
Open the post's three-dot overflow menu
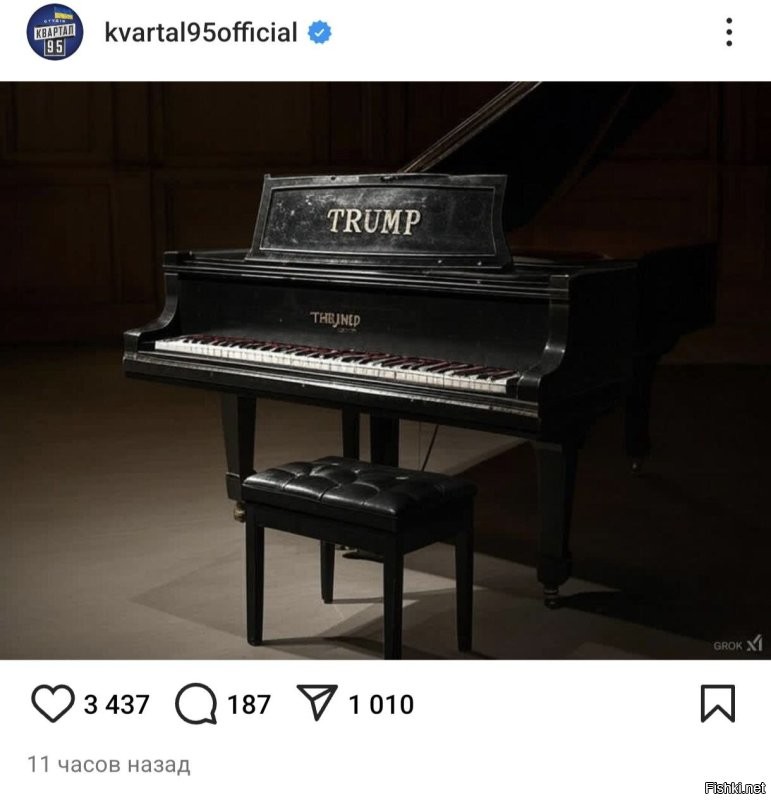tap(729, 32)
